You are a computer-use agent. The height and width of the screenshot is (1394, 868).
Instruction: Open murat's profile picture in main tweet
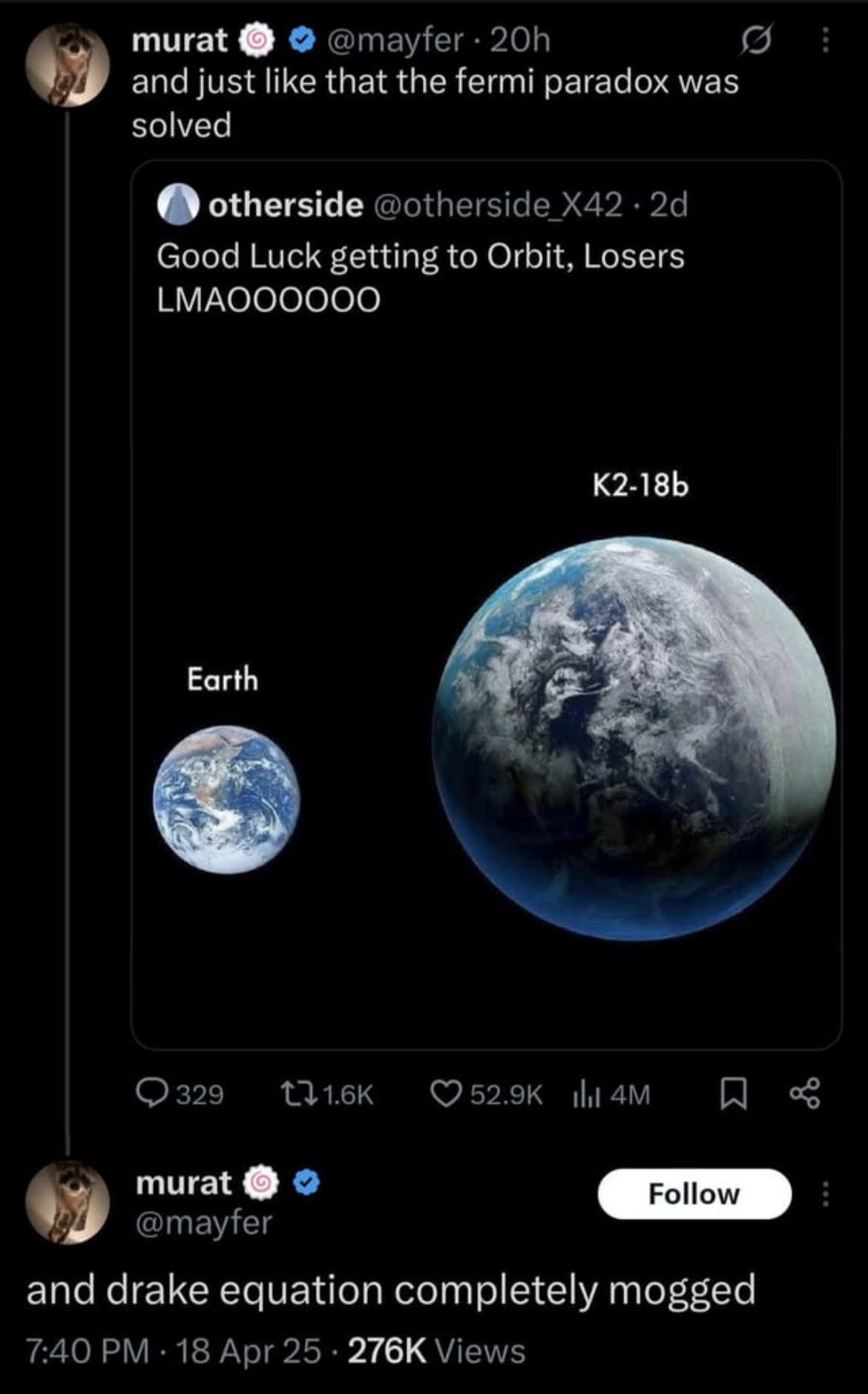click(x=68, y=1203)
